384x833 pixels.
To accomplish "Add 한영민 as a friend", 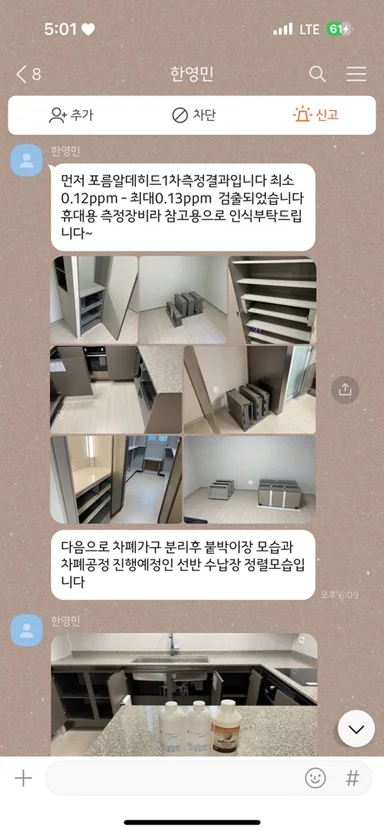I will [x=71, y=115].
